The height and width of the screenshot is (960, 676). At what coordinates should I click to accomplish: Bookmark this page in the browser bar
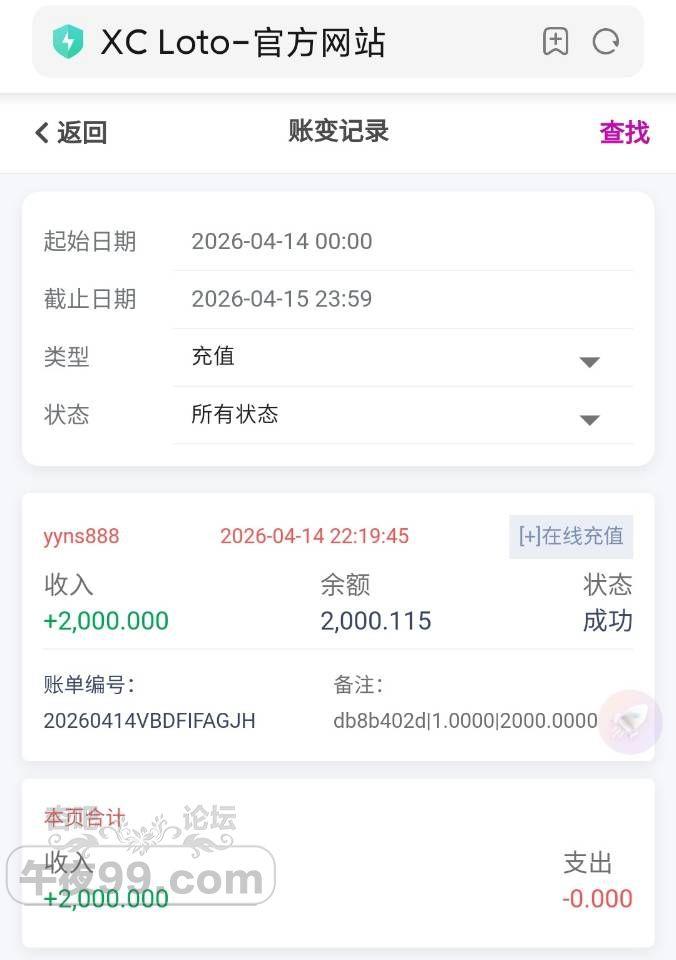point(555,41)
